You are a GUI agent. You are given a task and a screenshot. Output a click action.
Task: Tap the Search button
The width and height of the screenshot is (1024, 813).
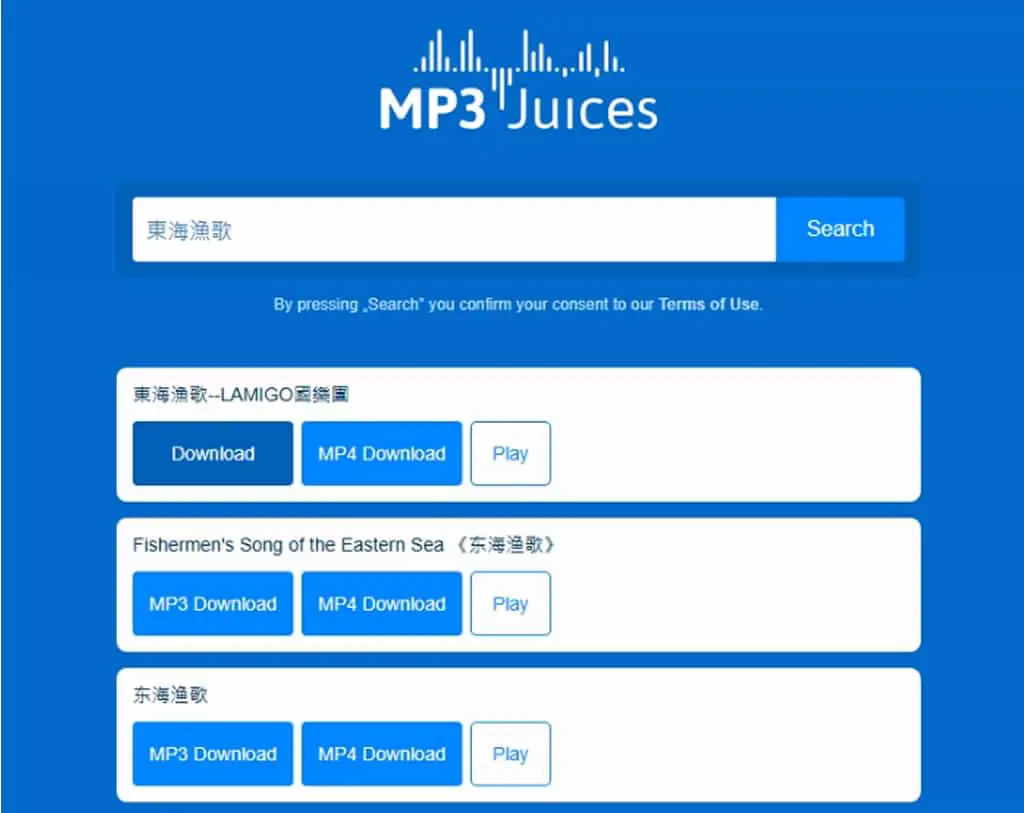tap(840, 229)
